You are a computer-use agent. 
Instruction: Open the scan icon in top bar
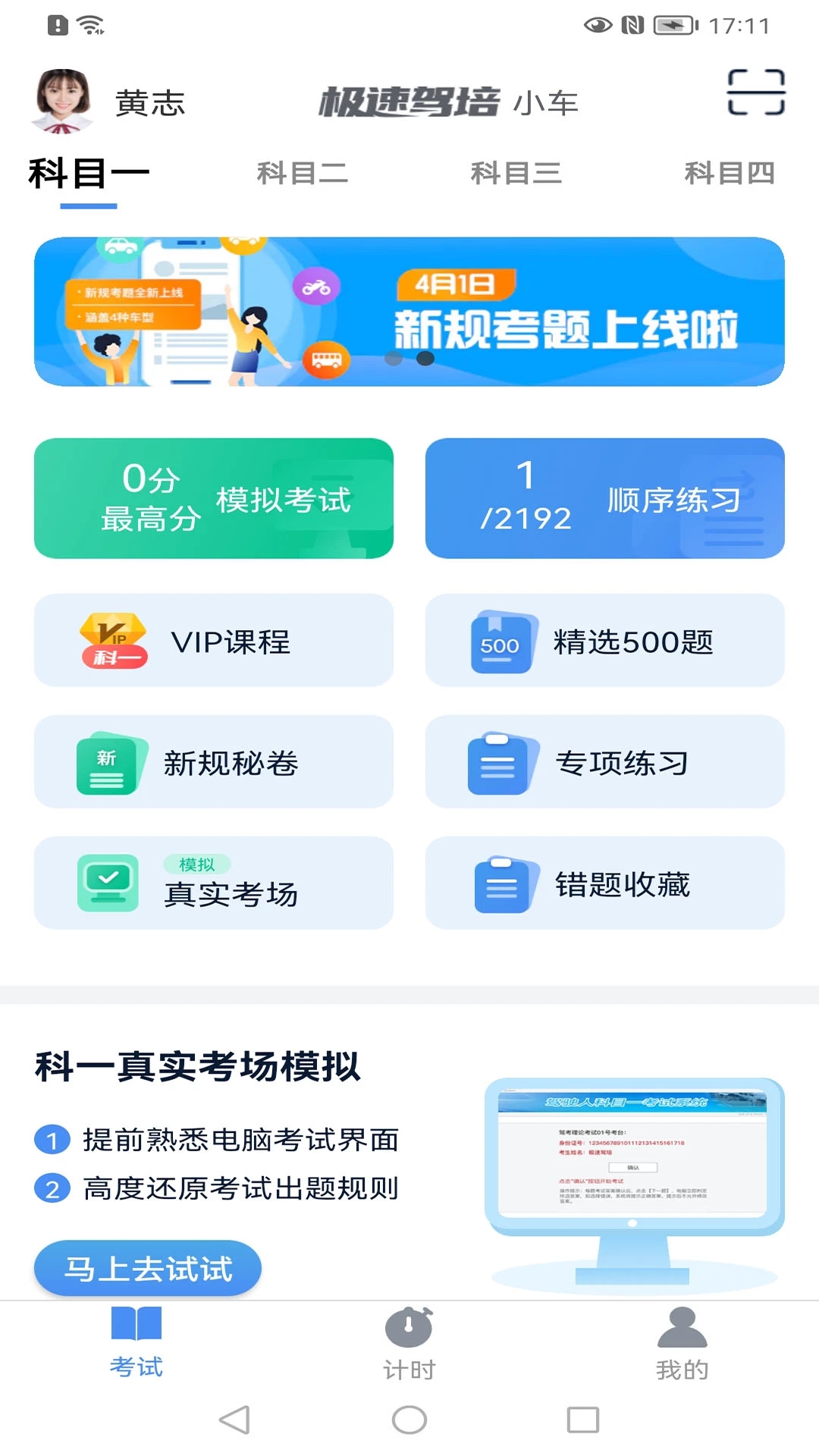(755, 93)
